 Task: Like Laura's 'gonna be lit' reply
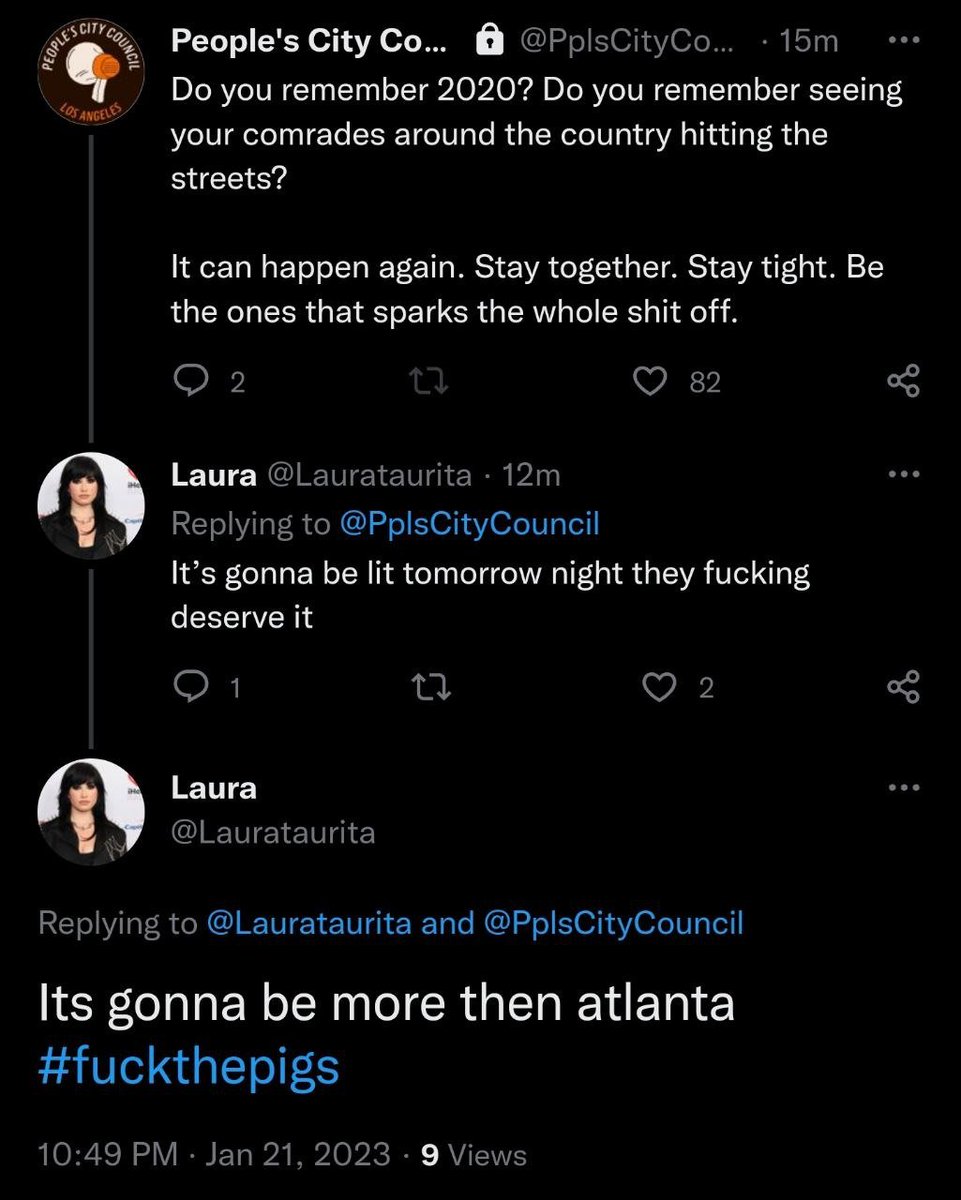pyautogui.click(x=659, y=687)
